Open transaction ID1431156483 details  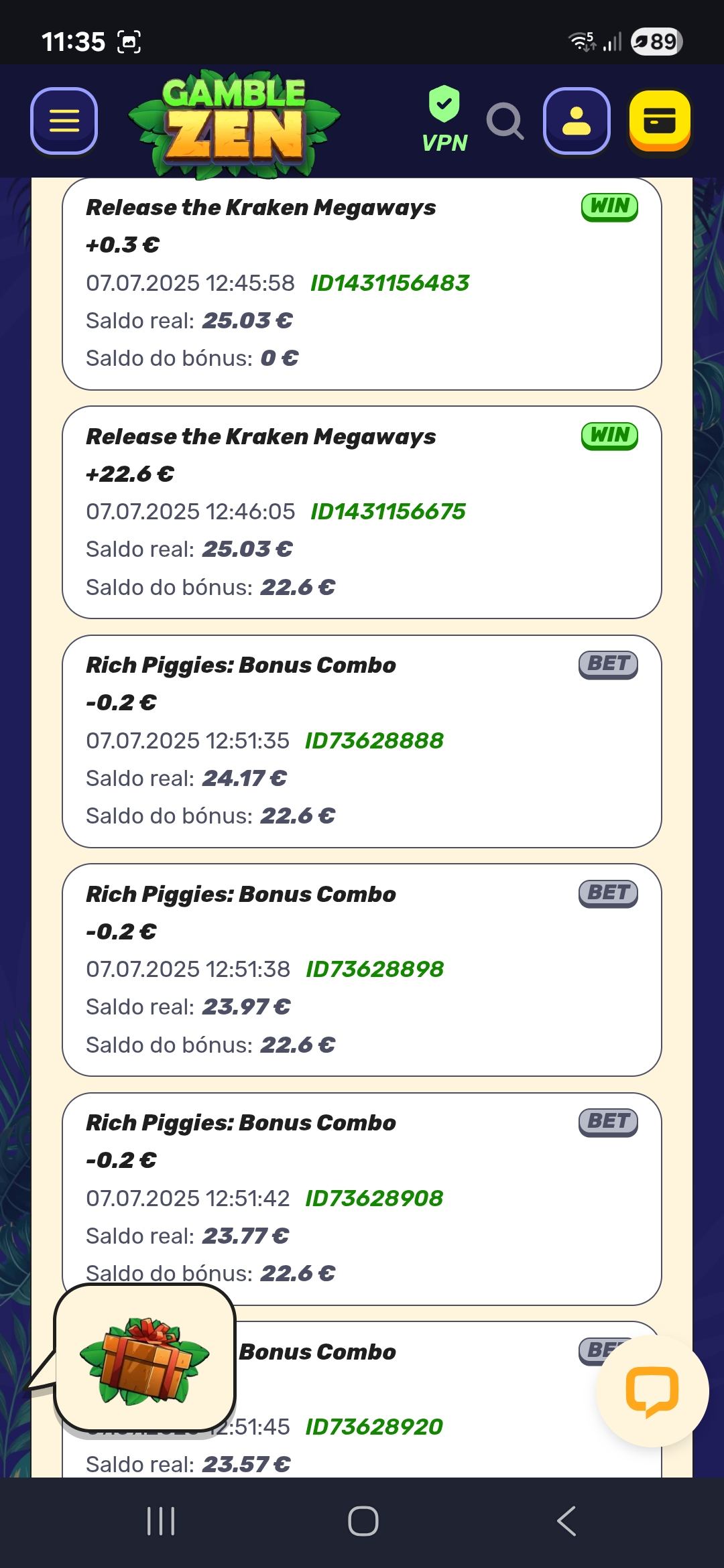tap(389, 283)
